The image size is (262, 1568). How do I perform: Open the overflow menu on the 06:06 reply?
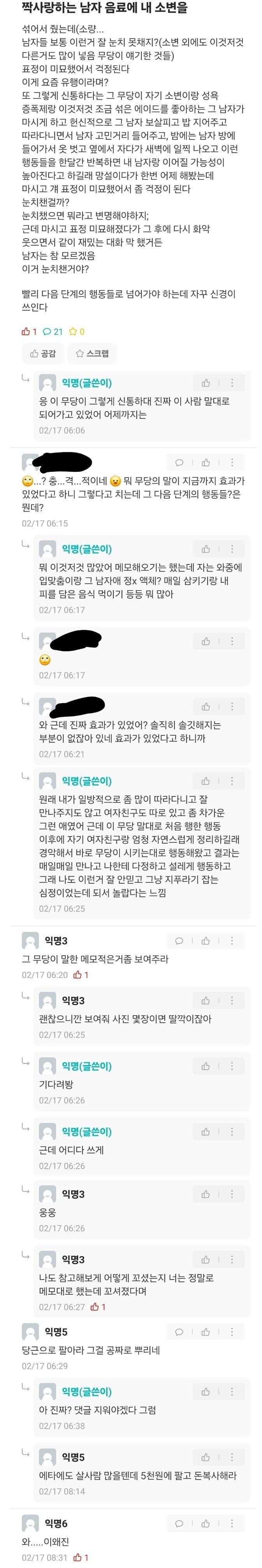[232, 383]
